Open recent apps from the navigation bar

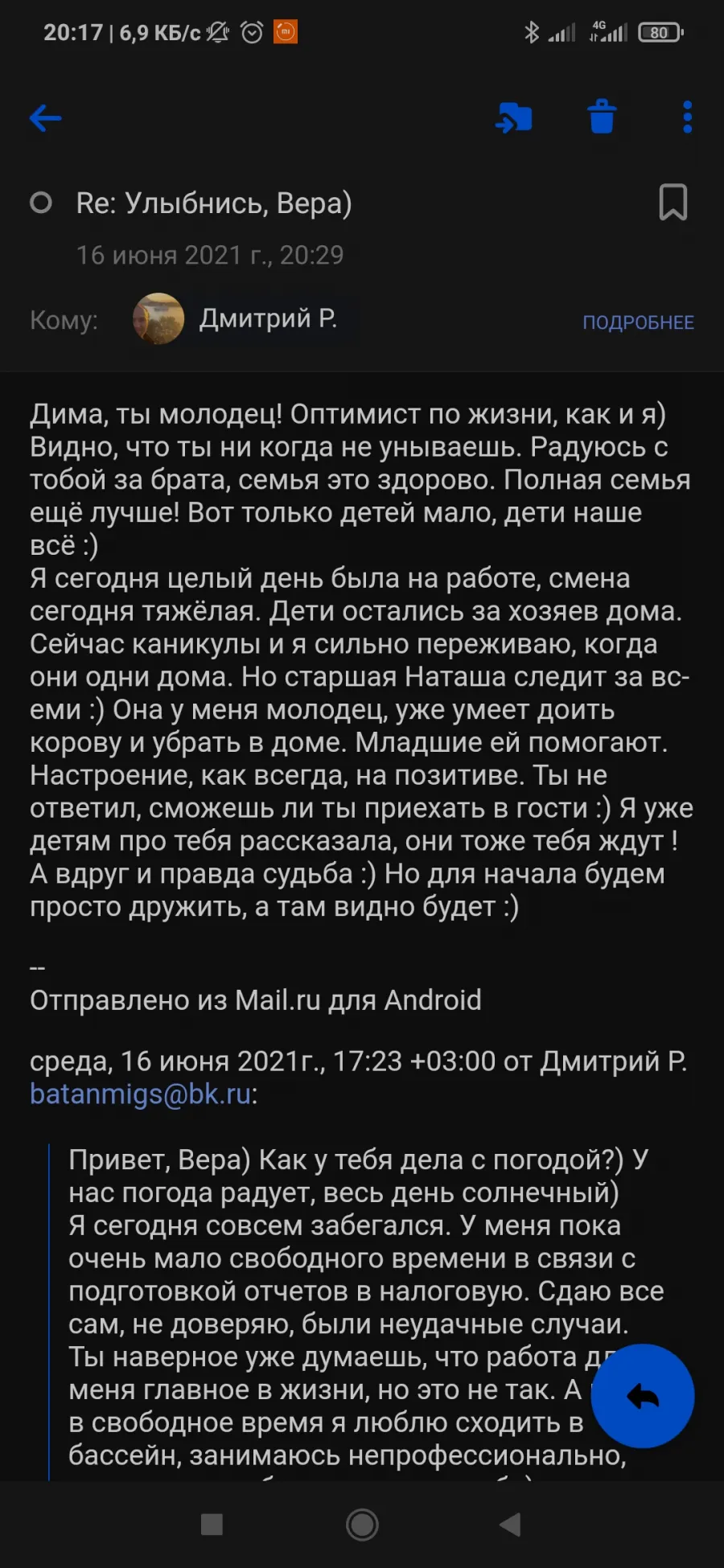[x=212, y=1525]
